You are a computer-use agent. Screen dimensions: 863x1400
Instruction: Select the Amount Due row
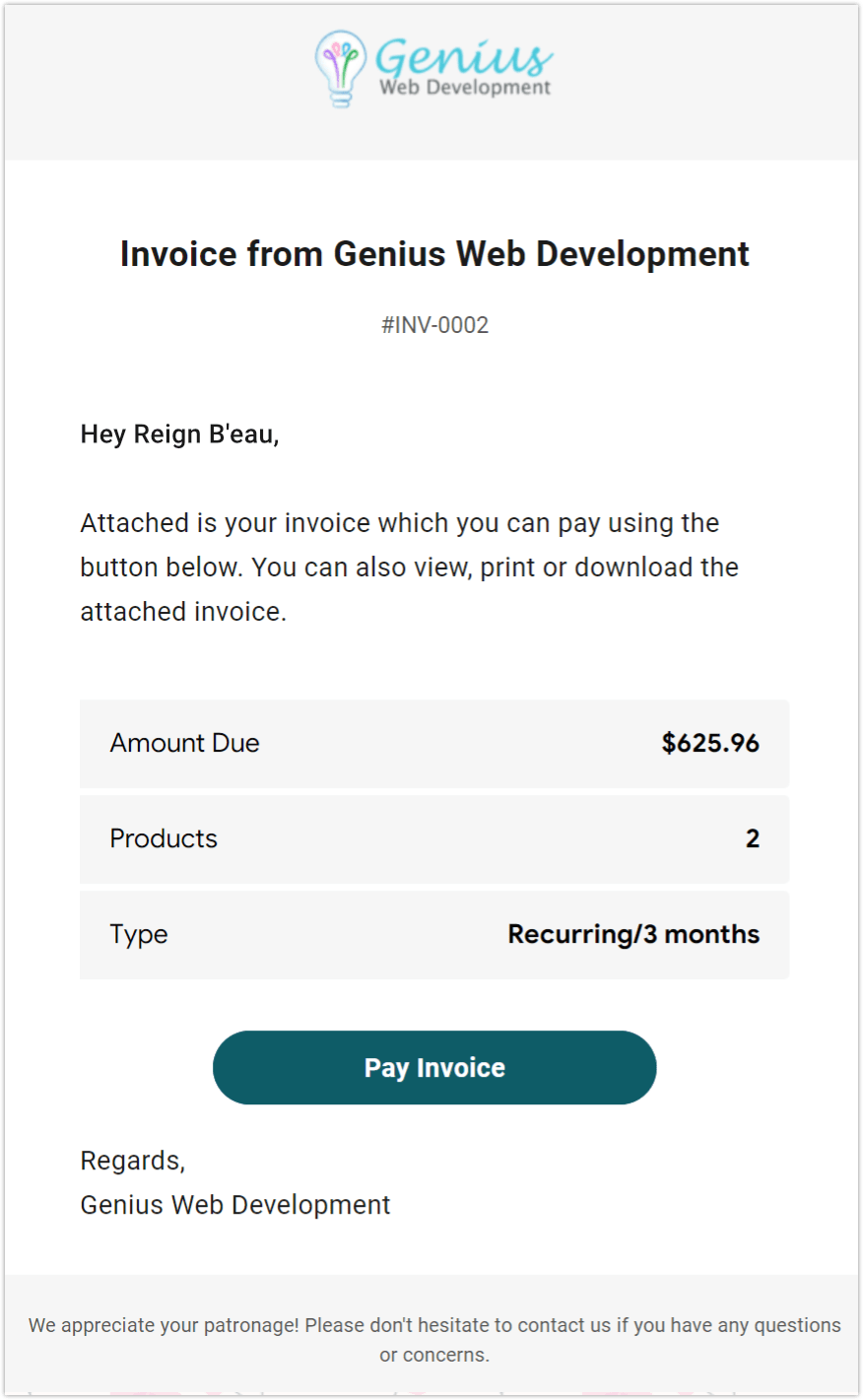[434, 743]
